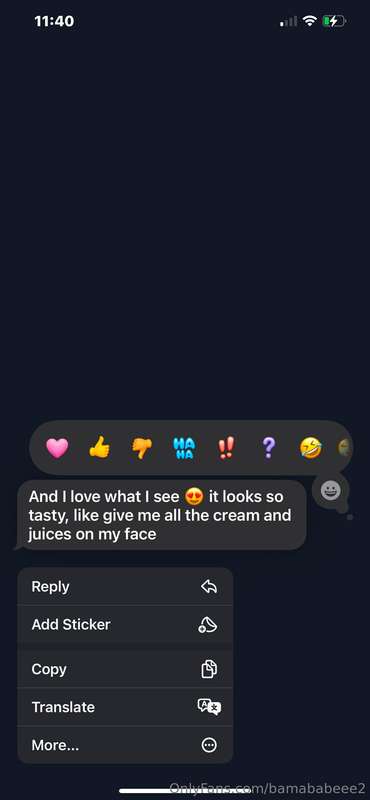React with the thumbs up tapback
The width and height of the screenshot is (370, 800).
100,447
